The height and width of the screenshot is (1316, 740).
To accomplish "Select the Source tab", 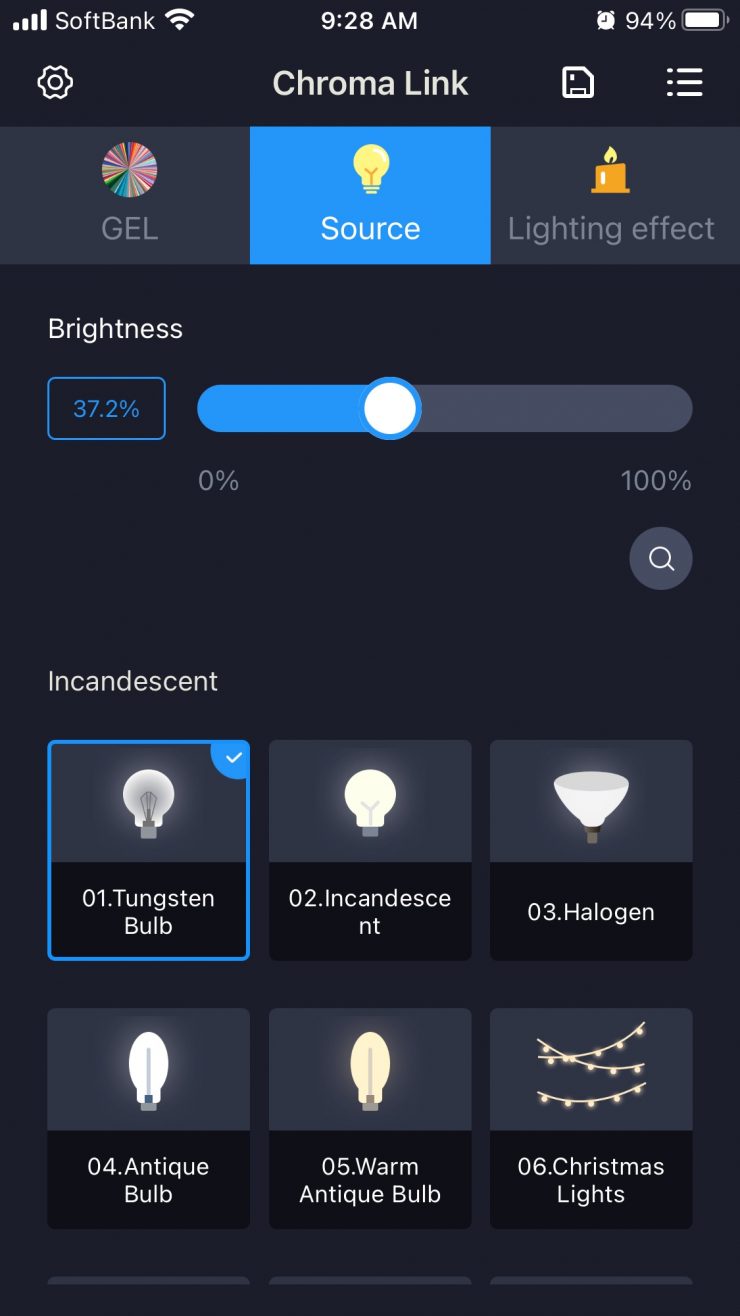I will (x=370, y=195).
